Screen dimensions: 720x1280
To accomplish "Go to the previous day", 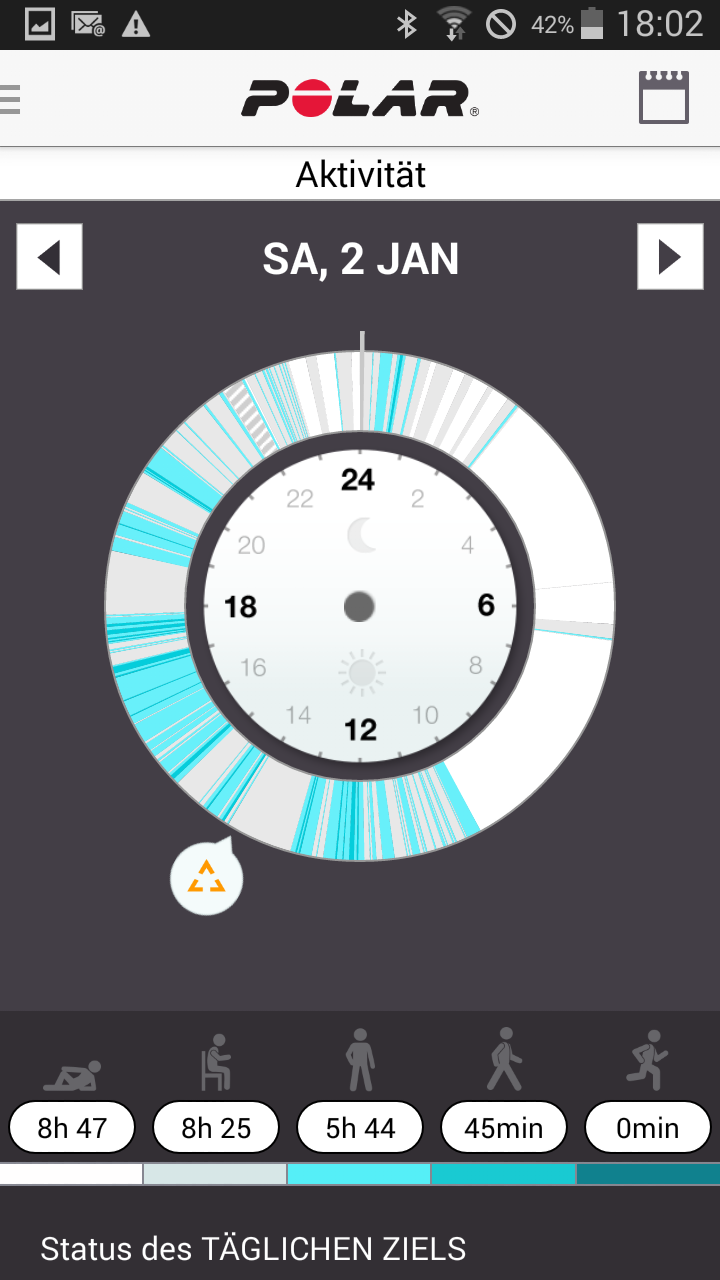I will click(x=49, y=258).
